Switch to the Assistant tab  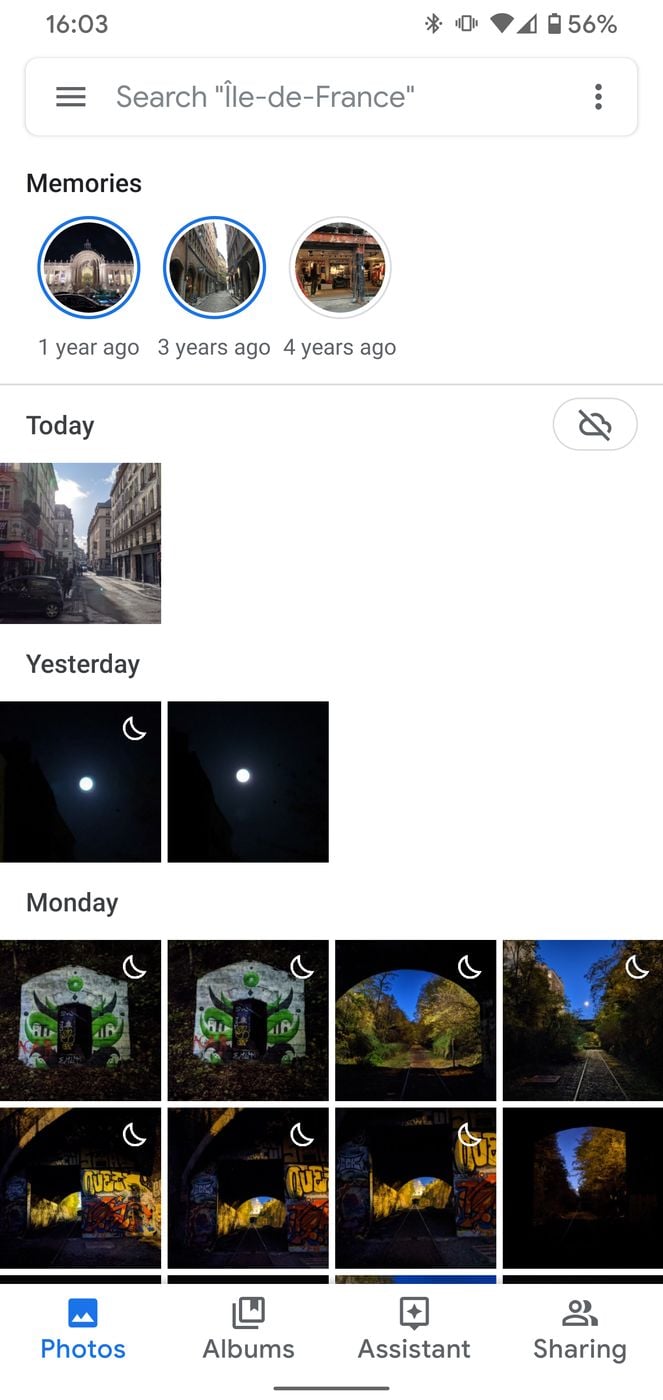pyautogui.click(x=414, y=1330)
